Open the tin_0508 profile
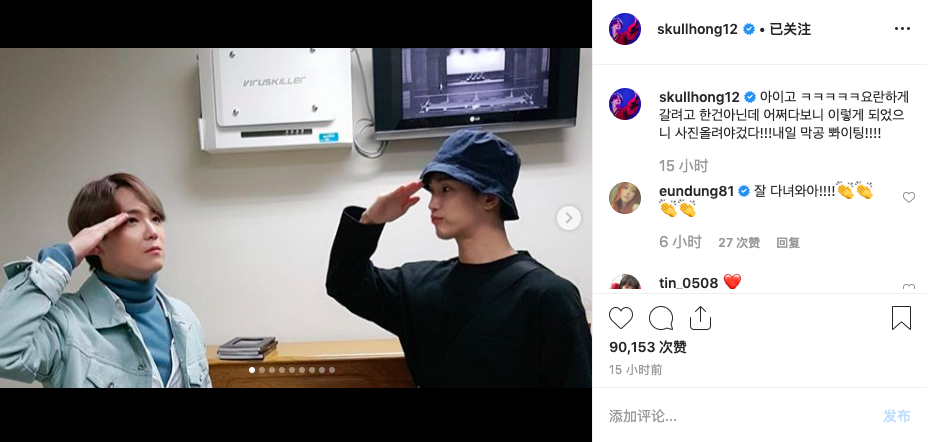The height and width of the screenshot is (442, 928). coord(688,283)
